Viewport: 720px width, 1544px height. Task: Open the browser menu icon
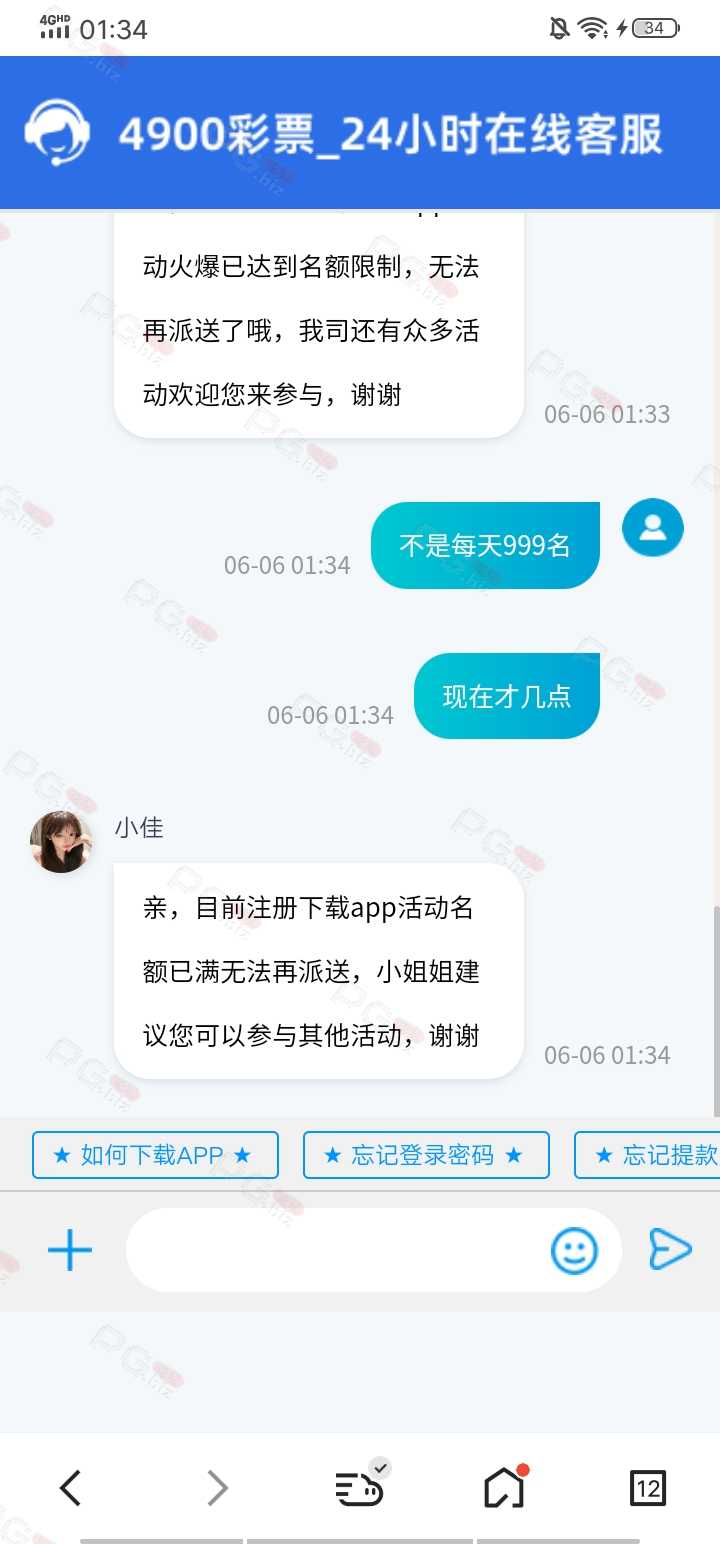(x=360, y=1487)
